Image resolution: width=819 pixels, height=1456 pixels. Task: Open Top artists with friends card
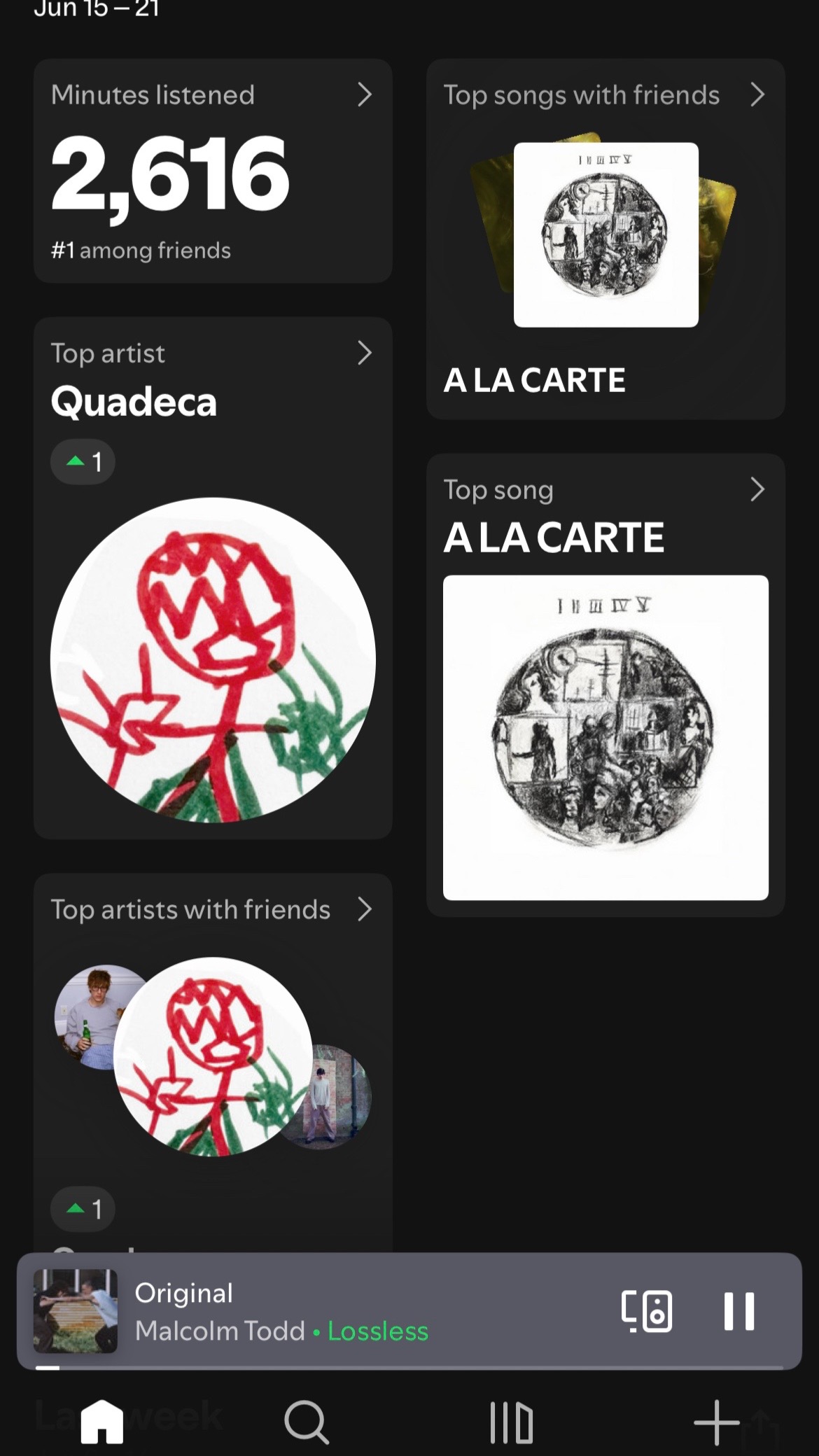coord(213,1063)
